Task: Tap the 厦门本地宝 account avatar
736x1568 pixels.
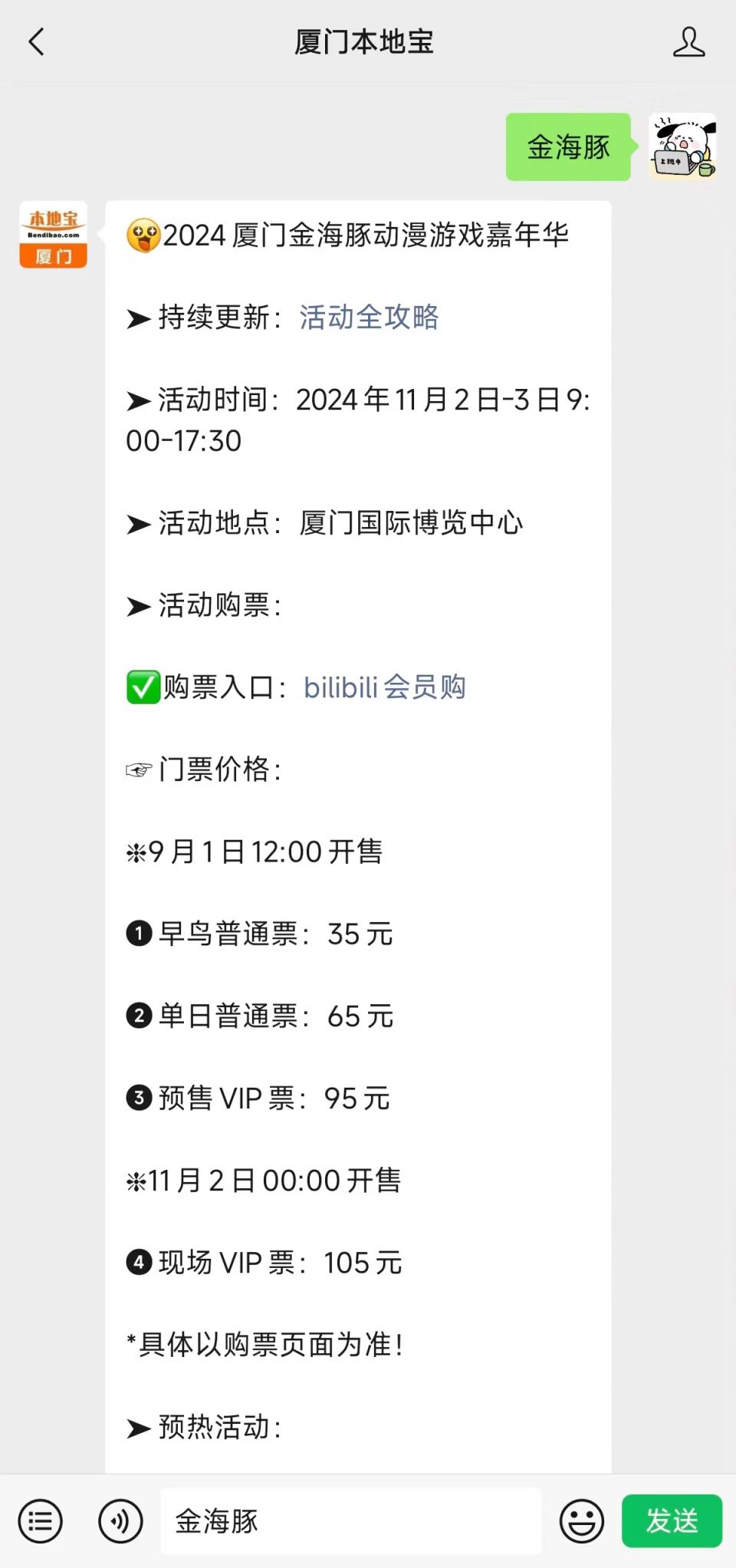Action: coord(53,235)
